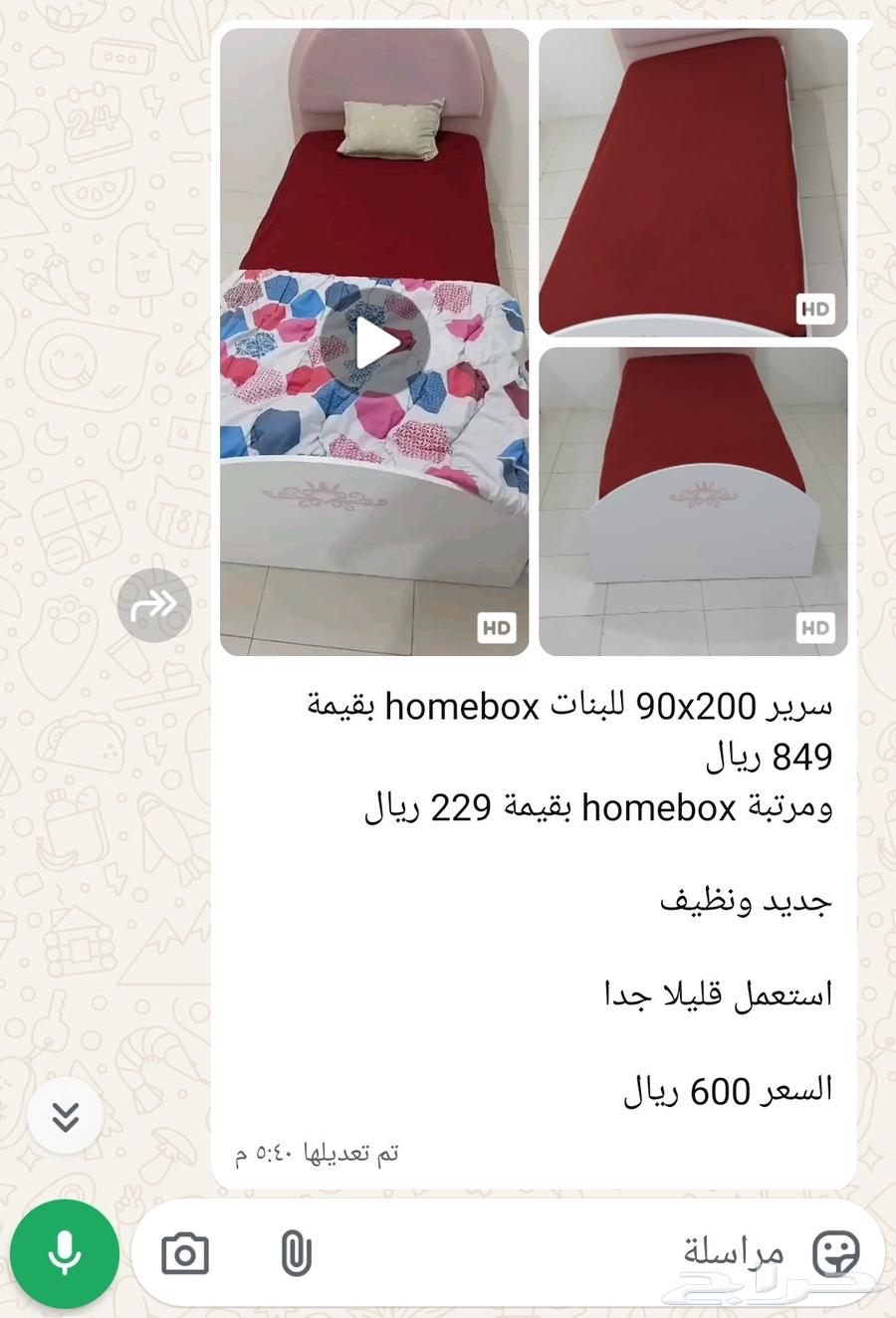The image size is (896, 1318).
Task: Tap the HD badge on the top-right photo
Action: pos(816,309)
